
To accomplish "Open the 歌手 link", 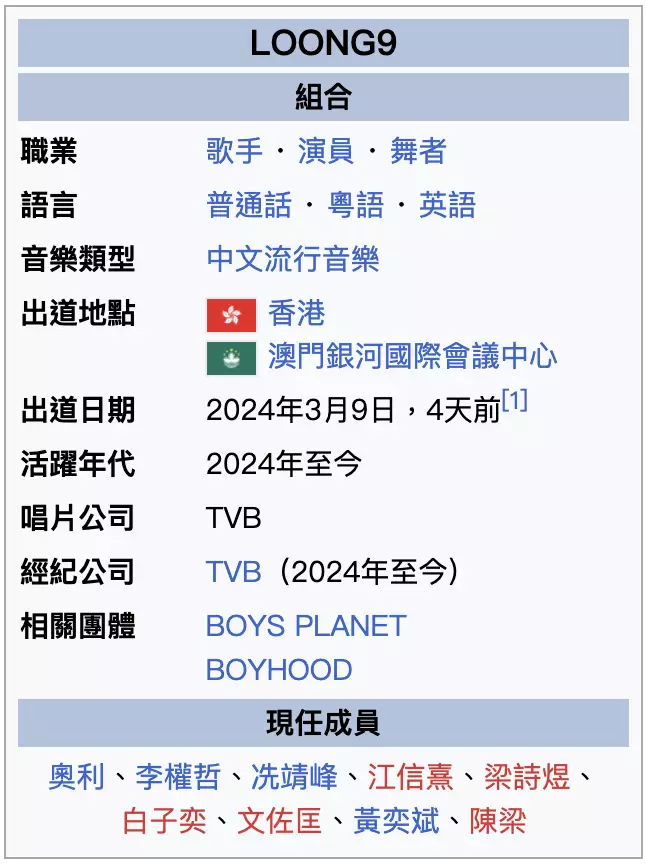I will pyautogui.click(x=234, y=152).
